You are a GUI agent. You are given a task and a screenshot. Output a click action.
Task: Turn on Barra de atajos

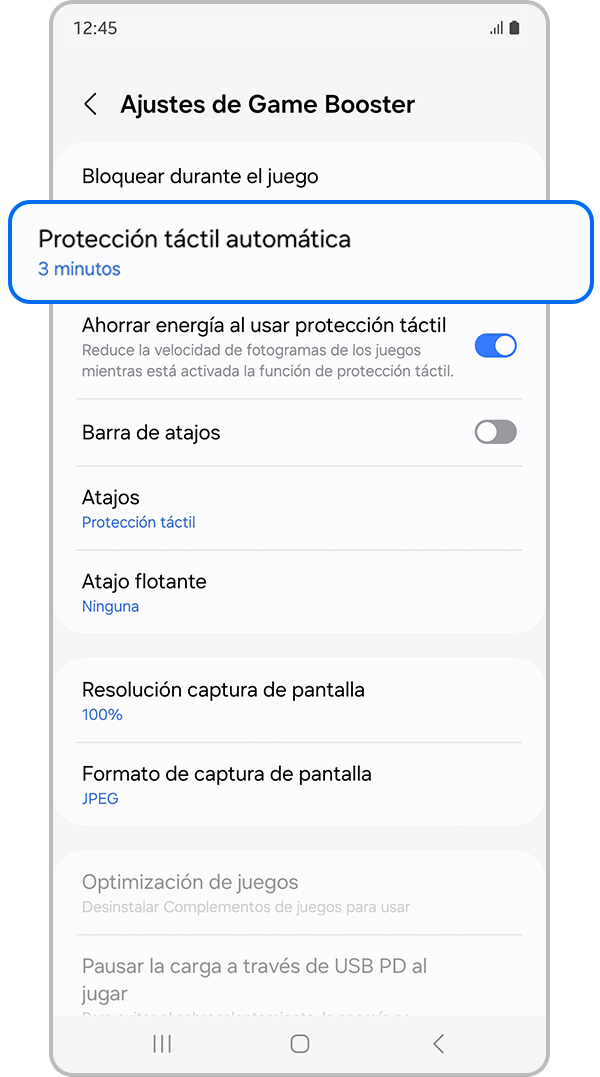pos(495,432)
